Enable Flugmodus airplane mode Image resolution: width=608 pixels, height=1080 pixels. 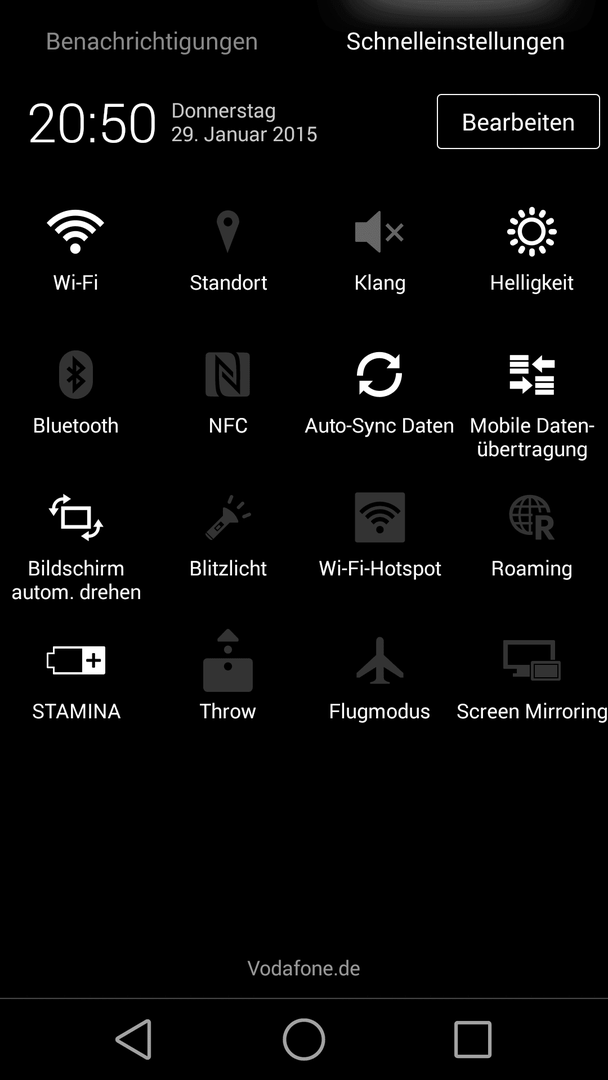379,678
